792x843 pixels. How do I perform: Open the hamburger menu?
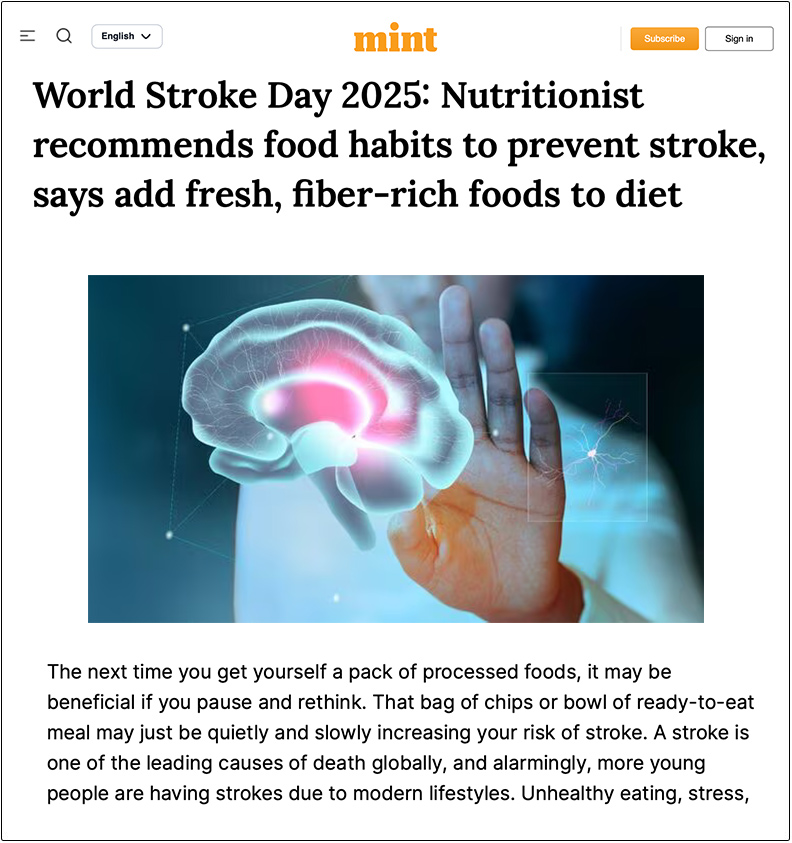click(x=28, y=36)
